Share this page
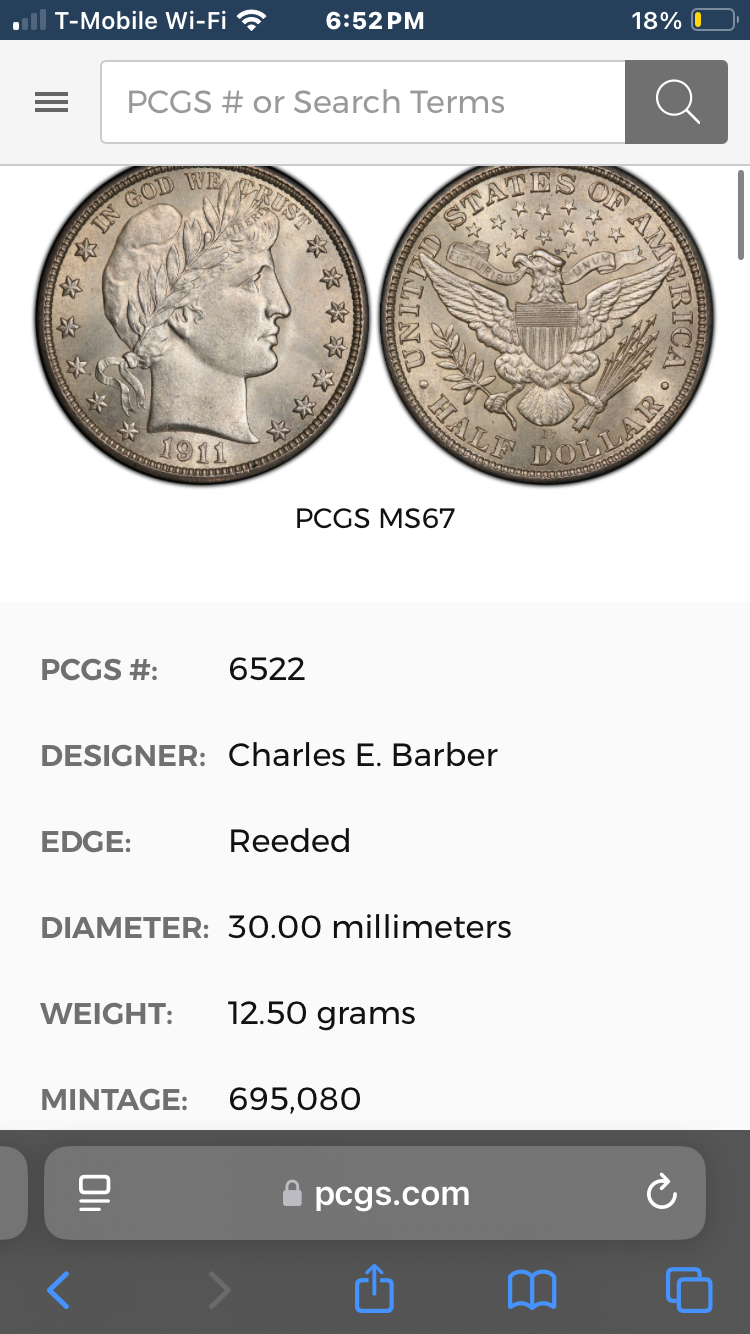Image resolution: width=750 pixels, height=1334 pixels. pos(375,1288)
